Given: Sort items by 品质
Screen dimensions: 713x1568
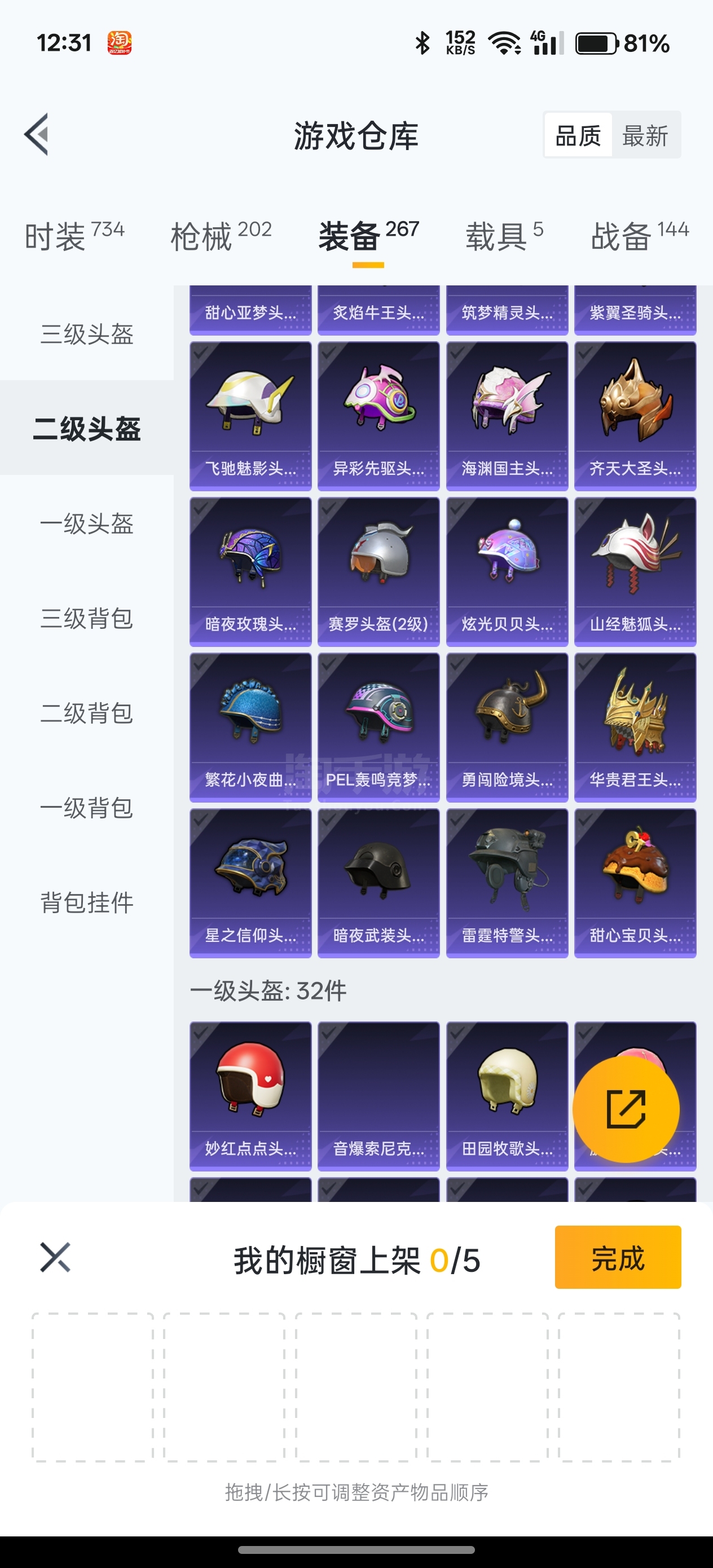Looking at the screenshot, I should pos(578,135).
